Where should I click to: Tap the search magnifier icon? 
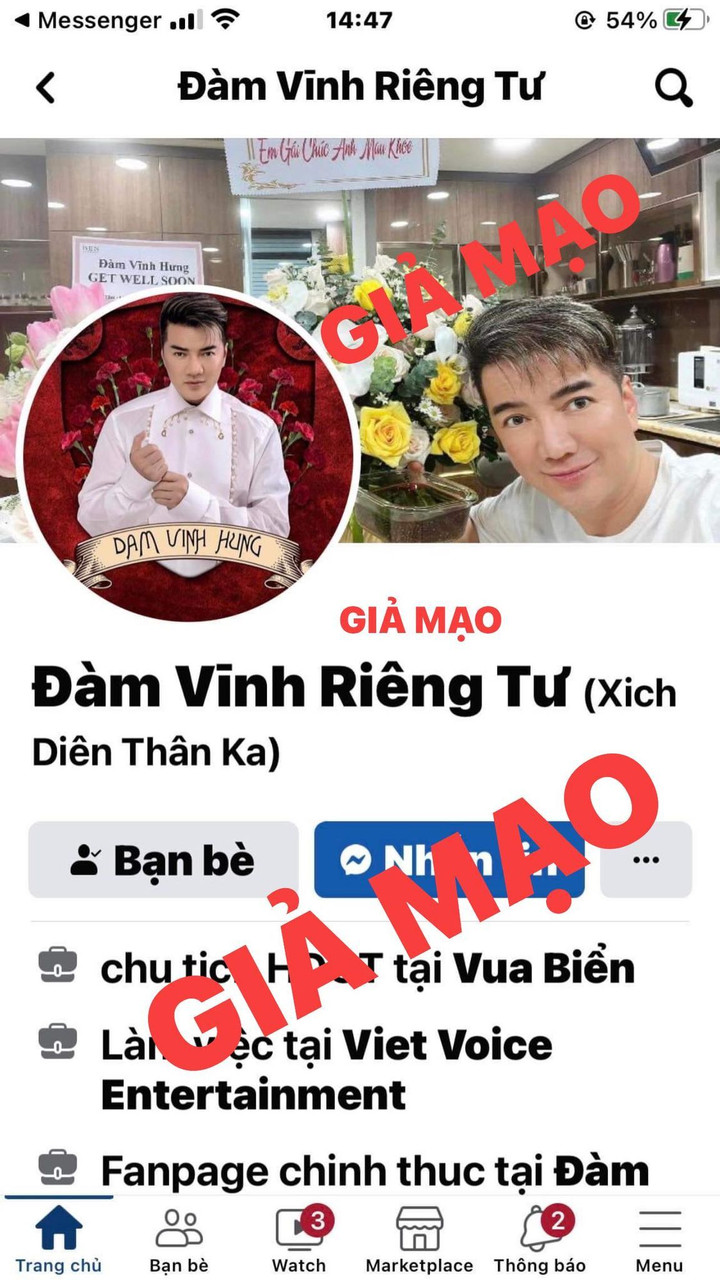point(672,86)
